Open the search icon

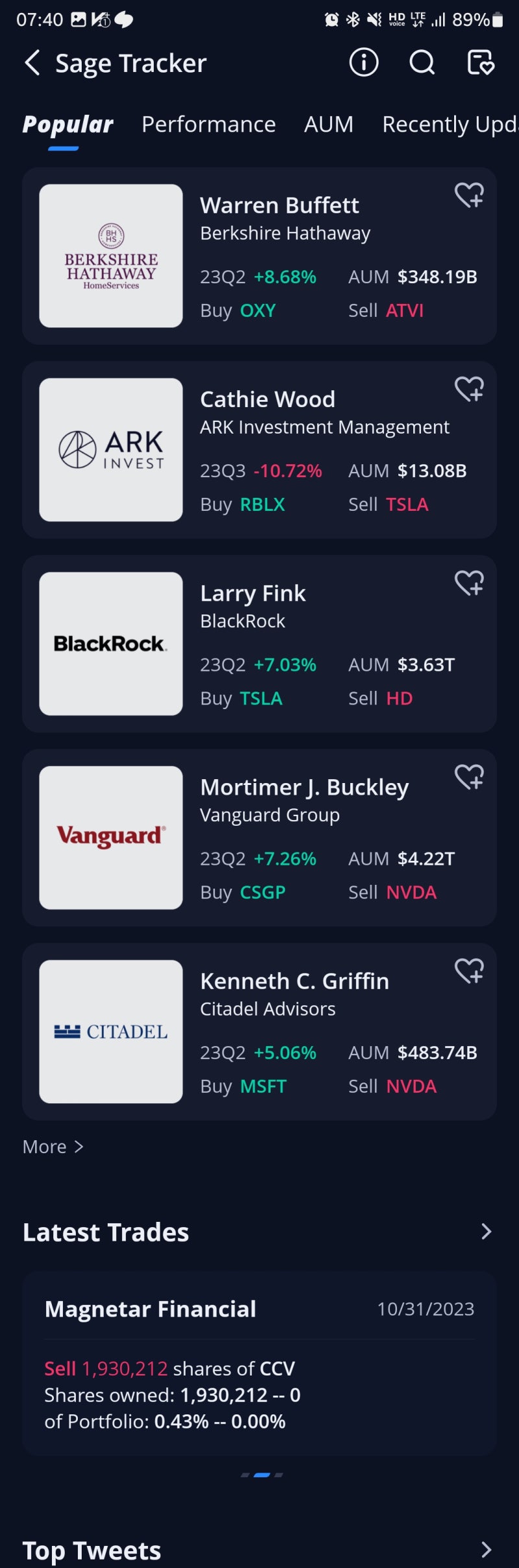pos(422,63)
